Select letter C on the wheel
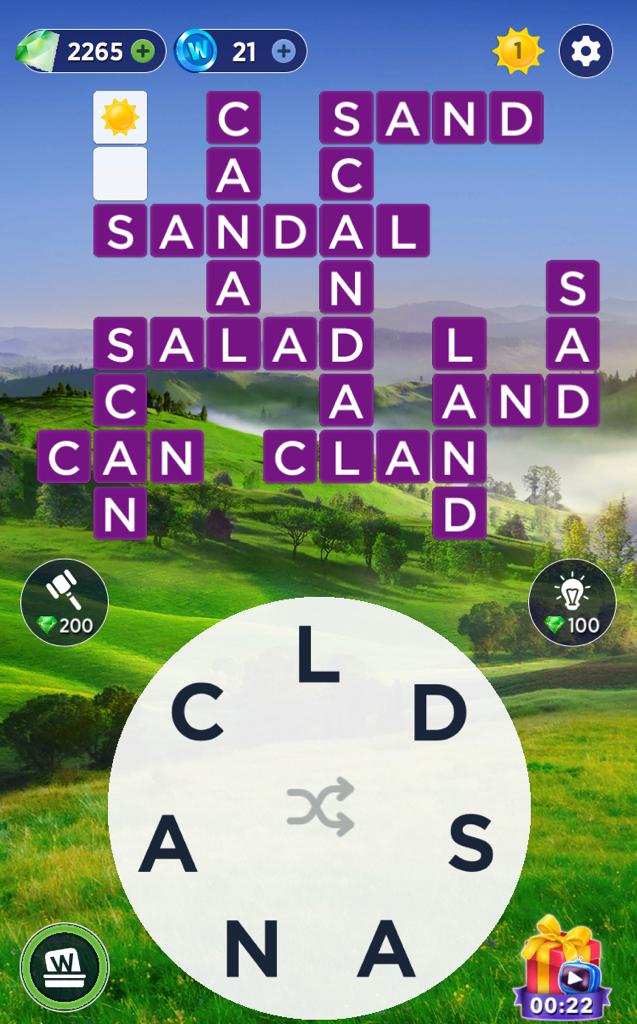Screen dimensions: 637x1024 click(x=196, y=715)
